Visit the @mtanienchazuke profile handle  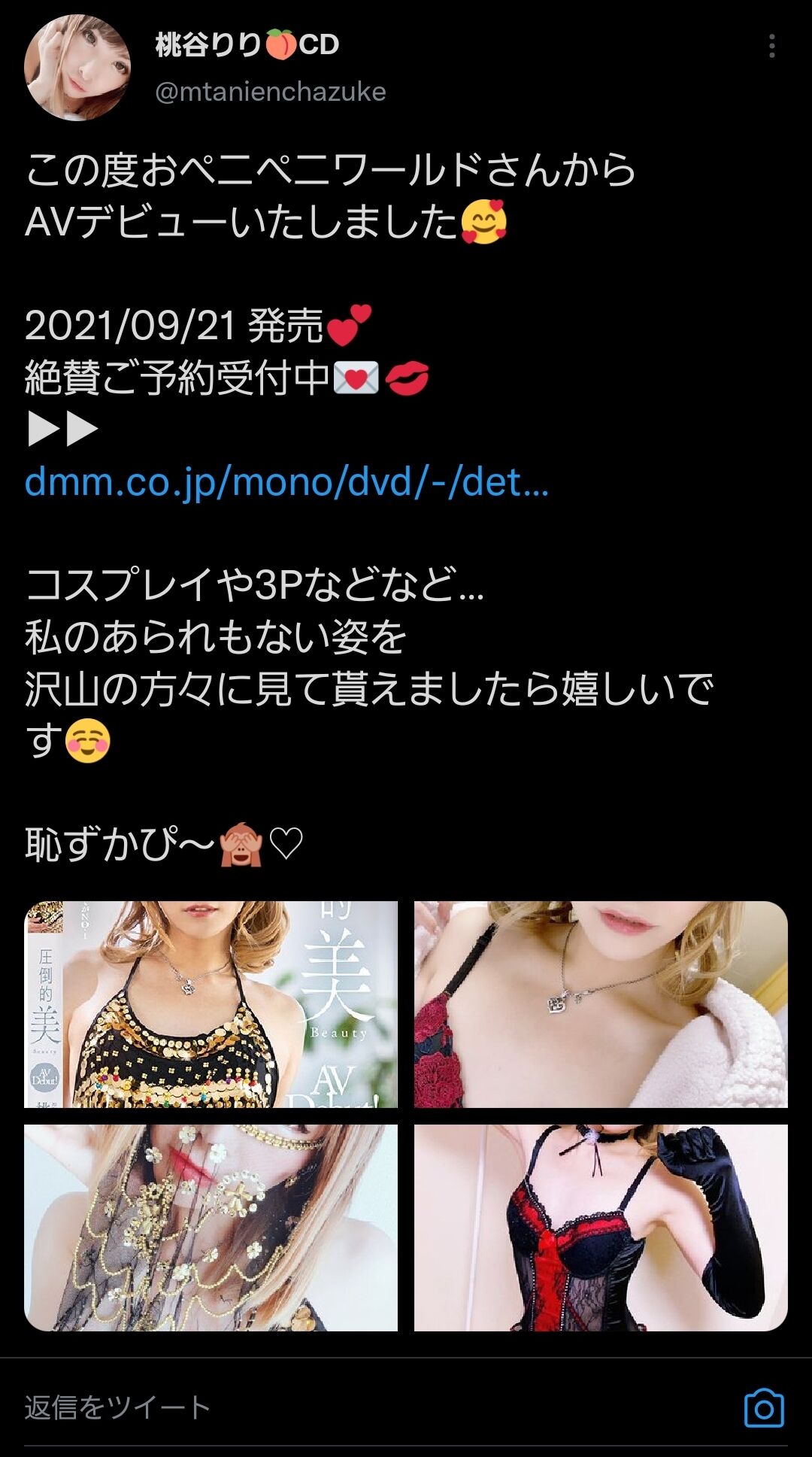271,92
